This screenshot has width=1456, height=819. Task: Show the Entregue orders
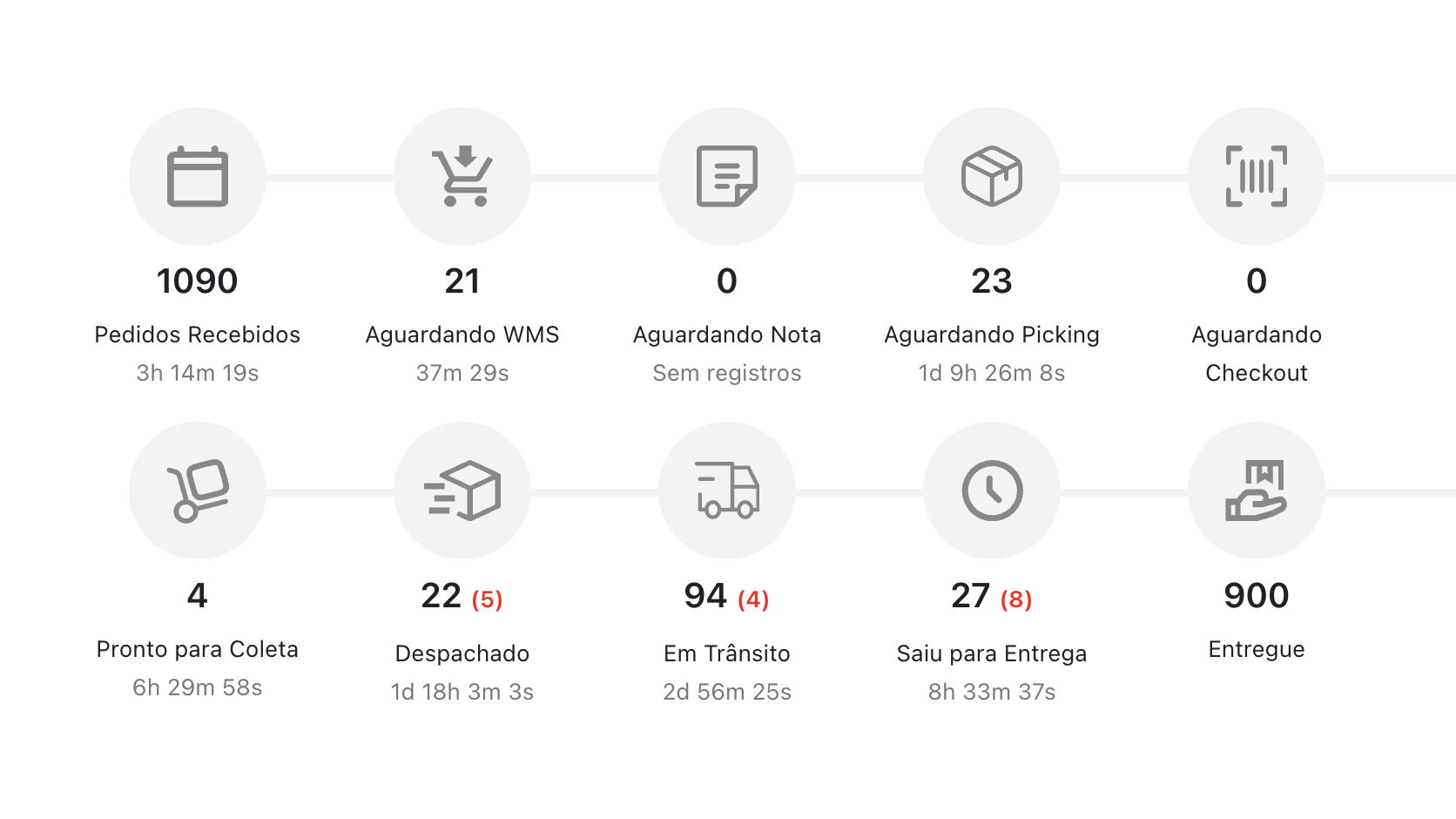click(x=1257, y=491)
